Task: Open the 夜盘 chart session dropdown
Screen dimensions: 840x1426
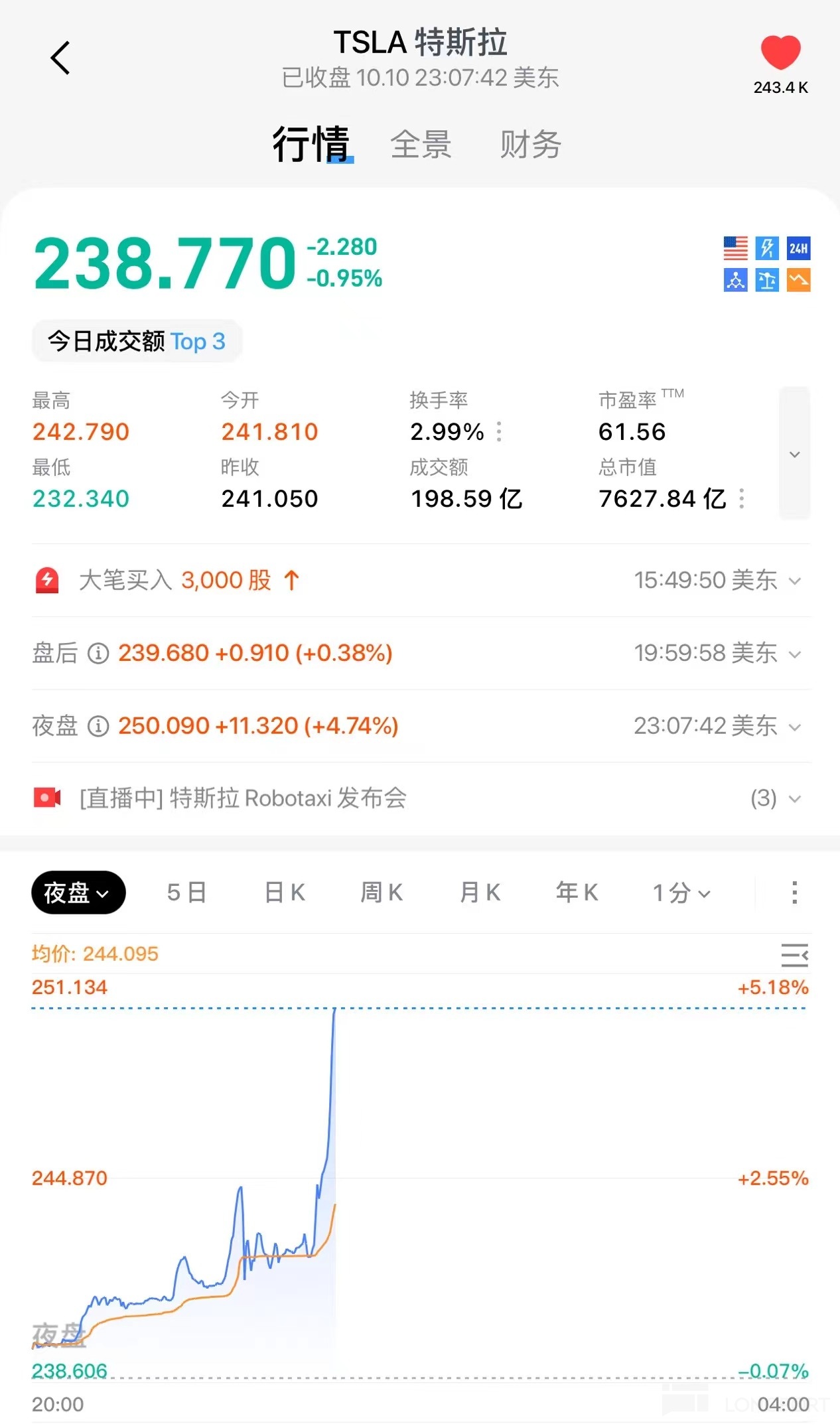Action: pos(78,892)
